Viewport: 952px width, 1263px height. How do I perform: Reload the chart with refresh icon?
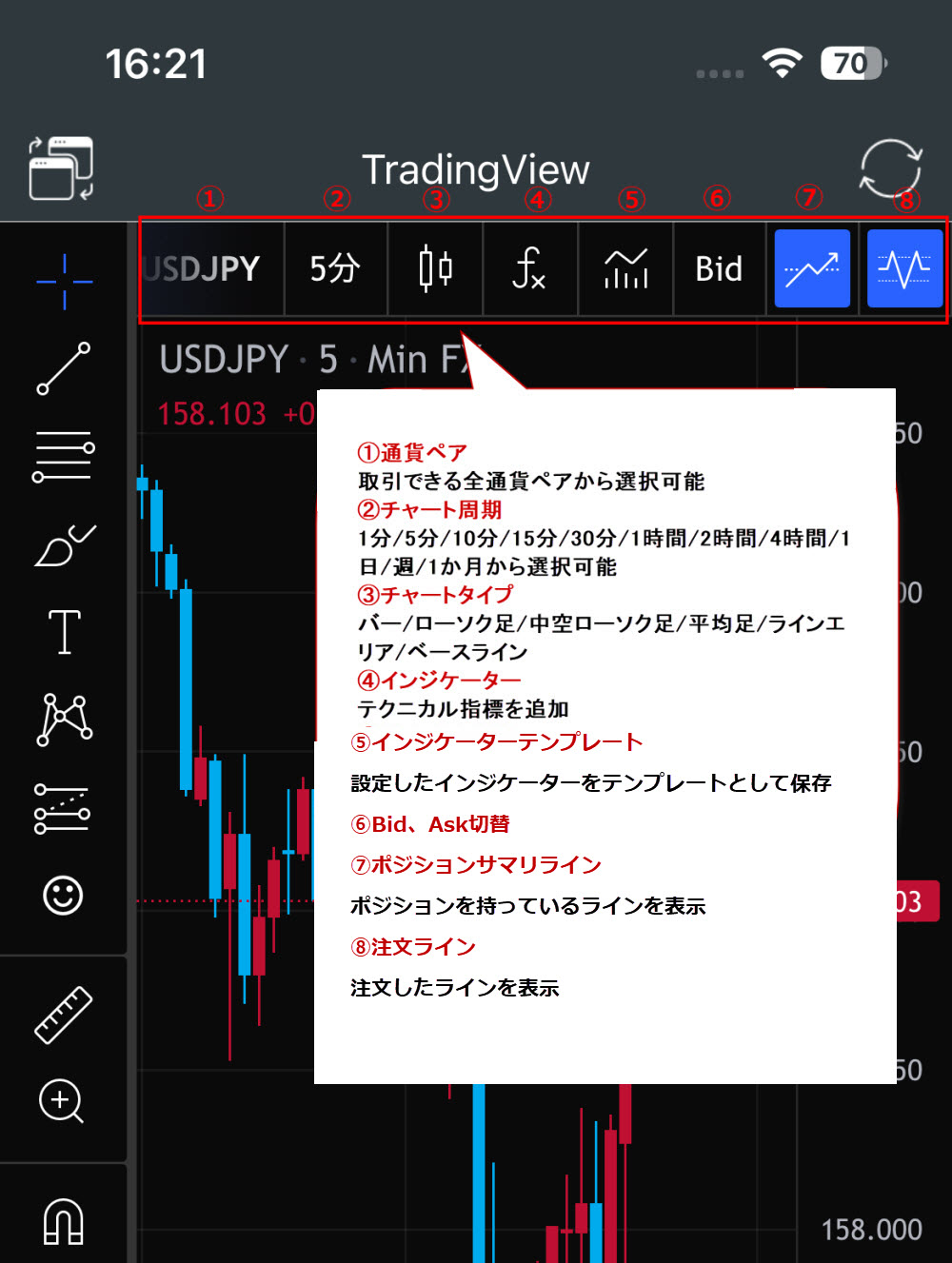890,168
